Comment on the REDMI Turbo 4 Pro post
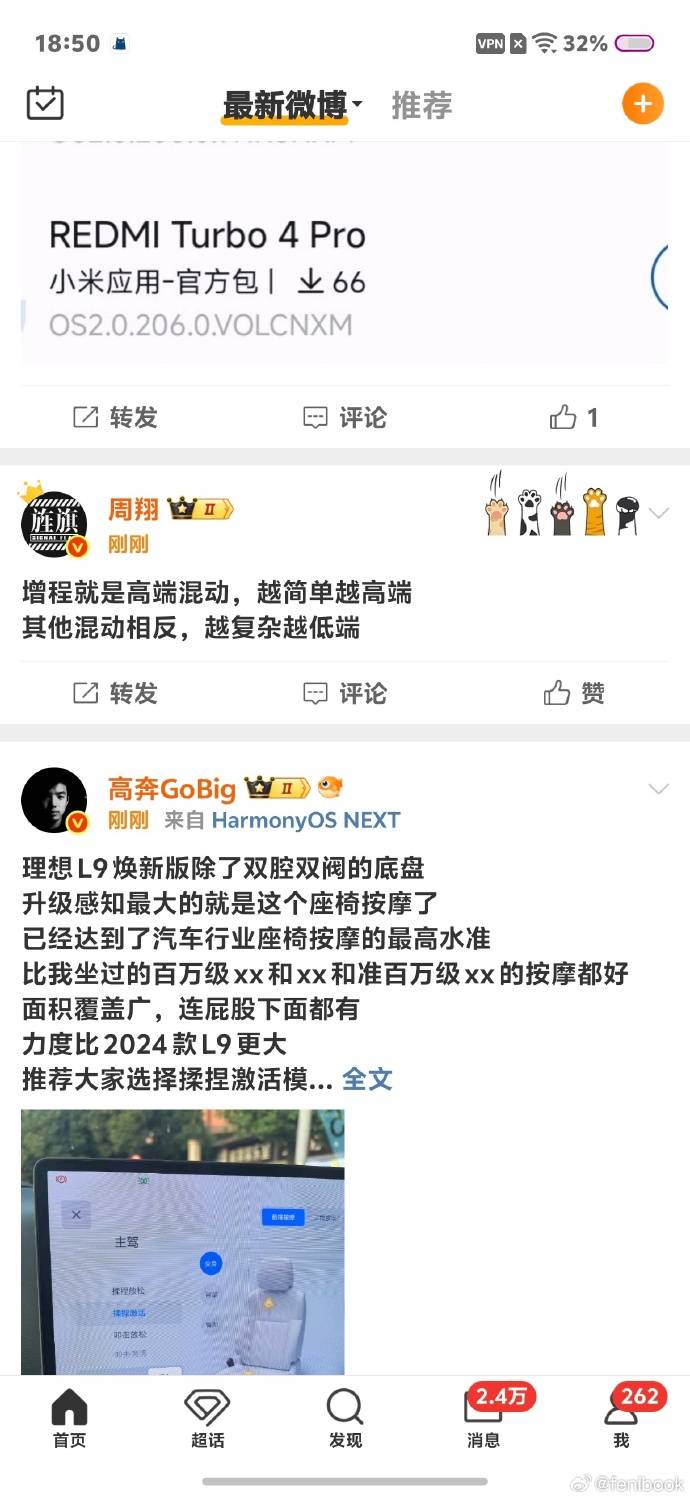690x1498 pixels. (345, 417)
